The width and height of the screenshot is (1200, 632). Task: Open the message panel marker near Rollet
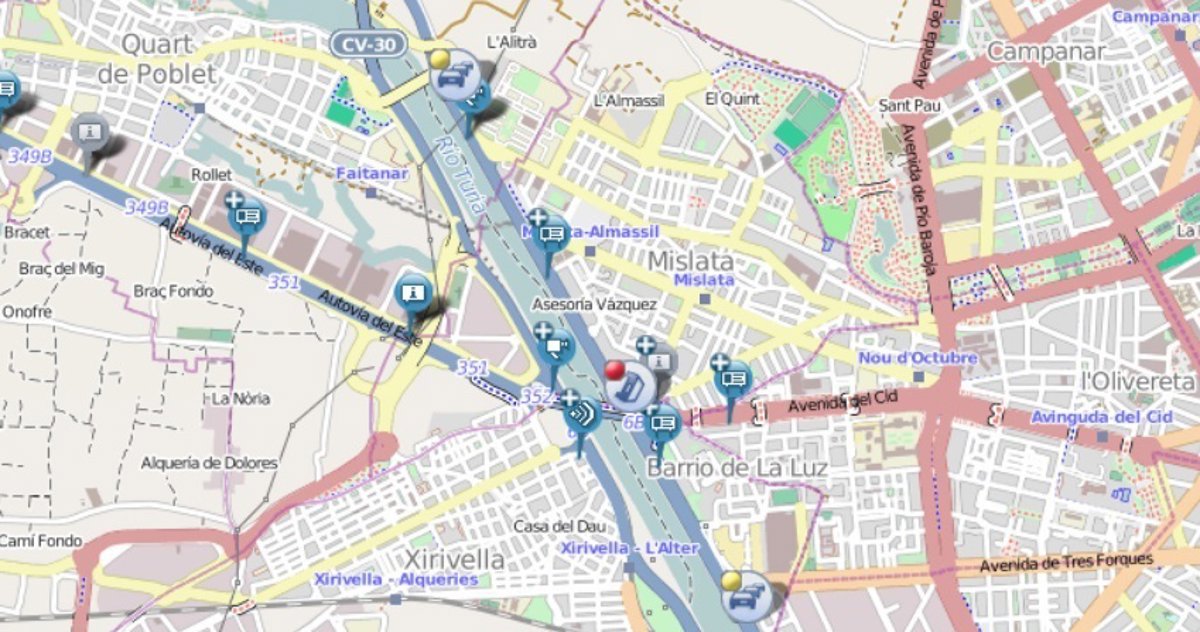(x=247, y=214)
